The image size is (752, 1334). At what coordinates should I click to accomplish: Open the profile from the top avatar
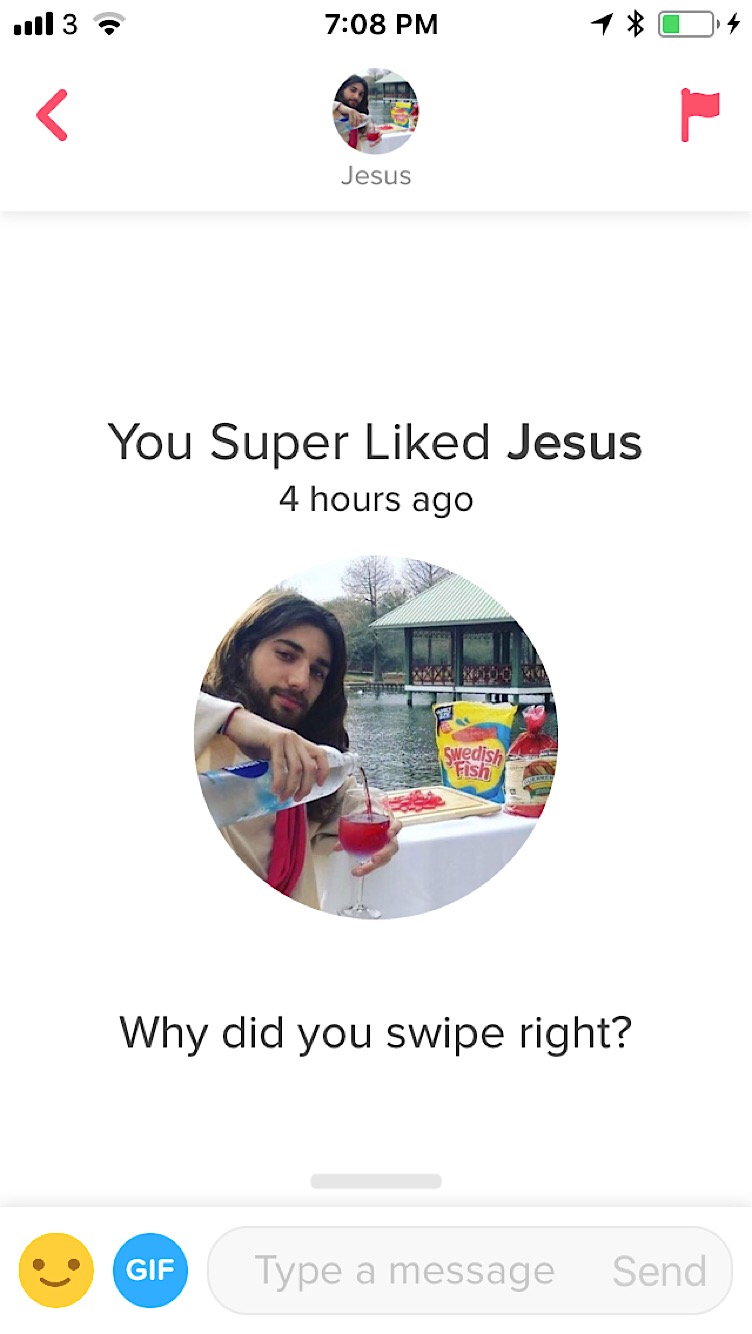coord(375,112)
